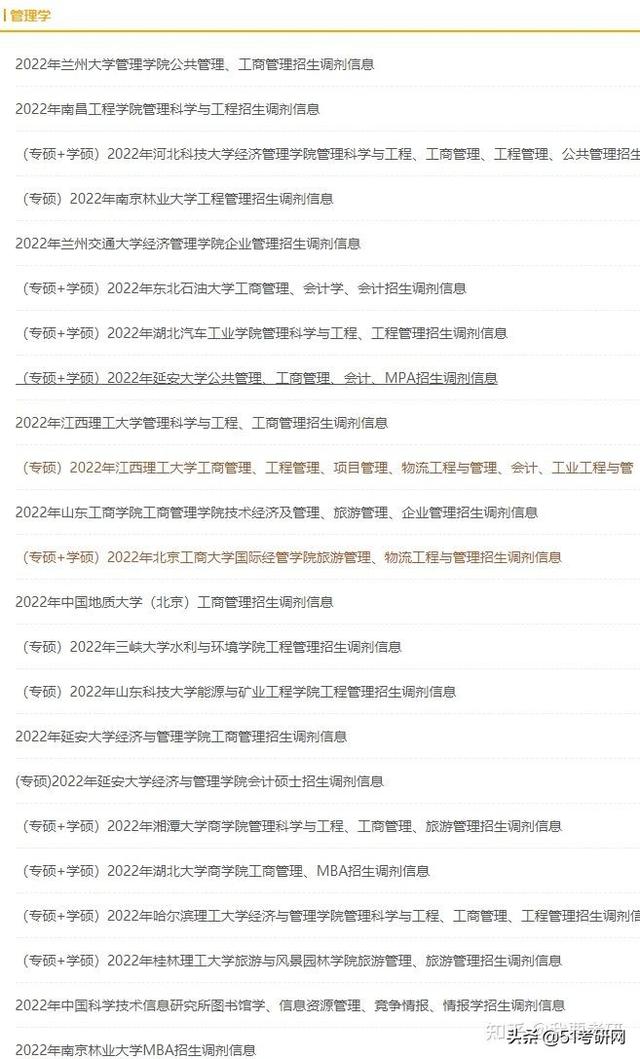
Task: Open 延安大学经济与管理学院会计硕士调剂信息
Action: [x=199, y=781]
